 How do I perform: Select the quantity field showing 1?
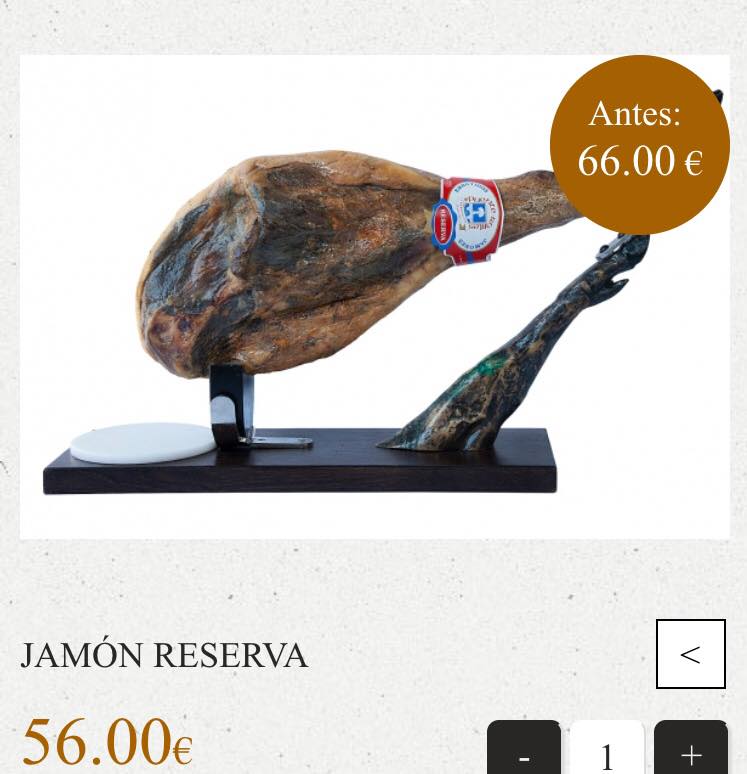click(607, 751)
